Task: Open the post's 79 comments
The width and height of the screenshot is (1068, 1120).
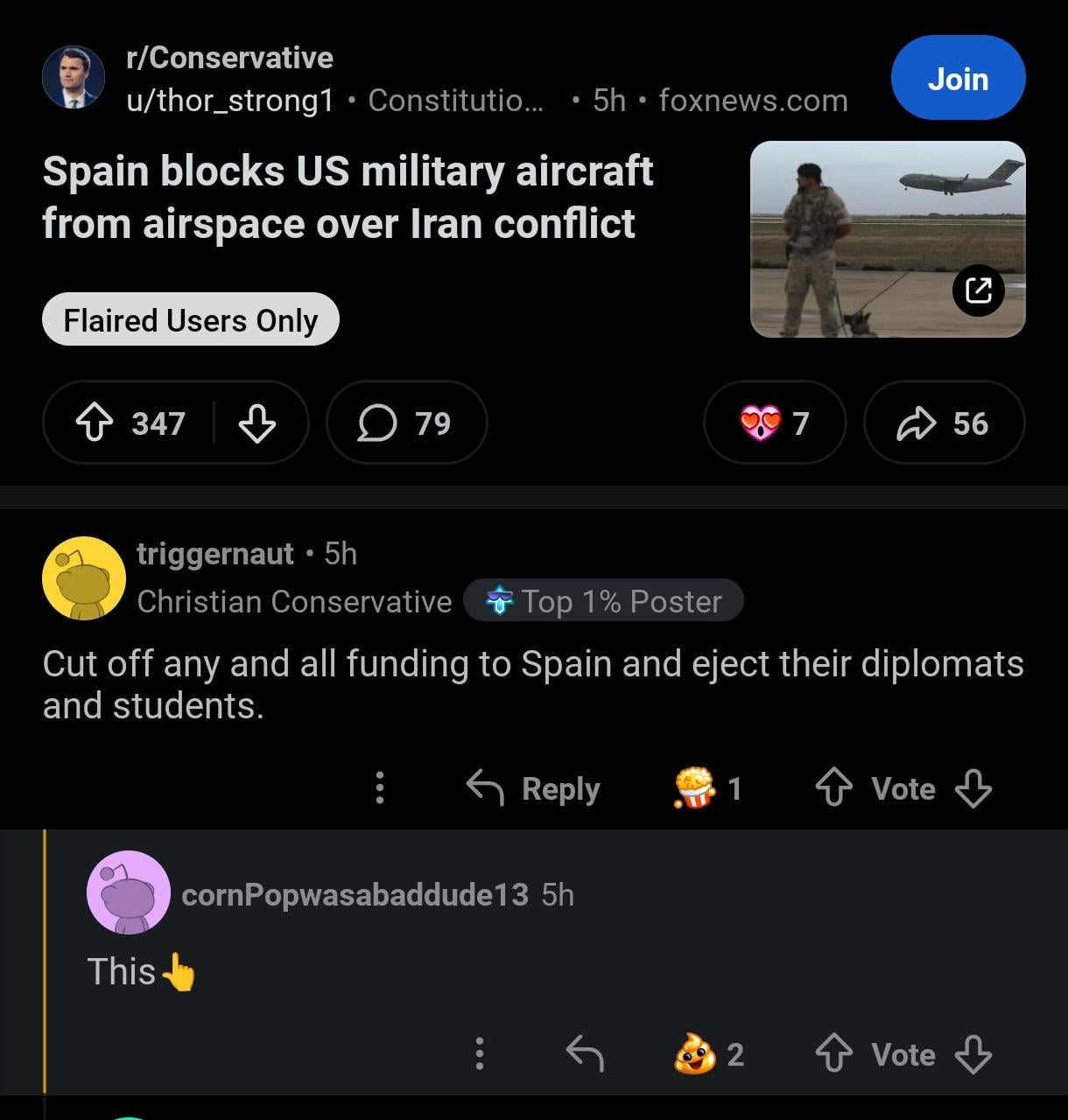Action: click(406, 423)
